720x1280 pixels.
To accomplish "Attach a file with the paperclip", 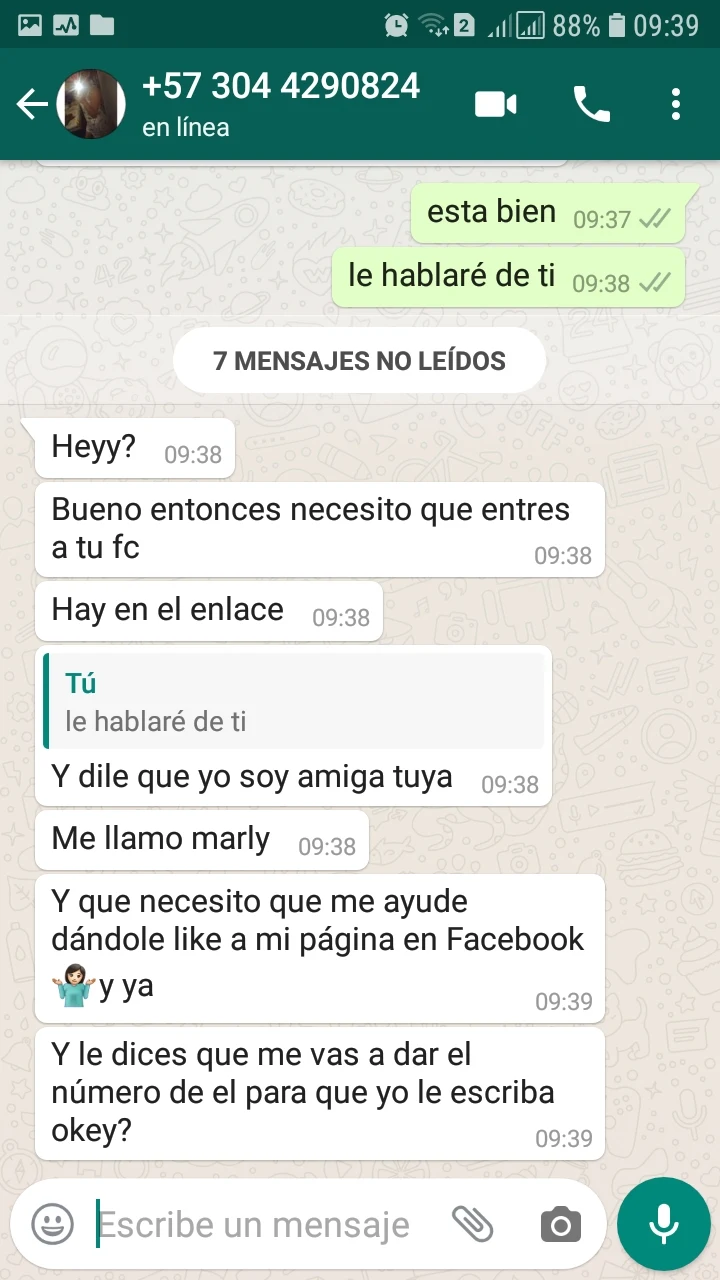I will point(473,1223).
